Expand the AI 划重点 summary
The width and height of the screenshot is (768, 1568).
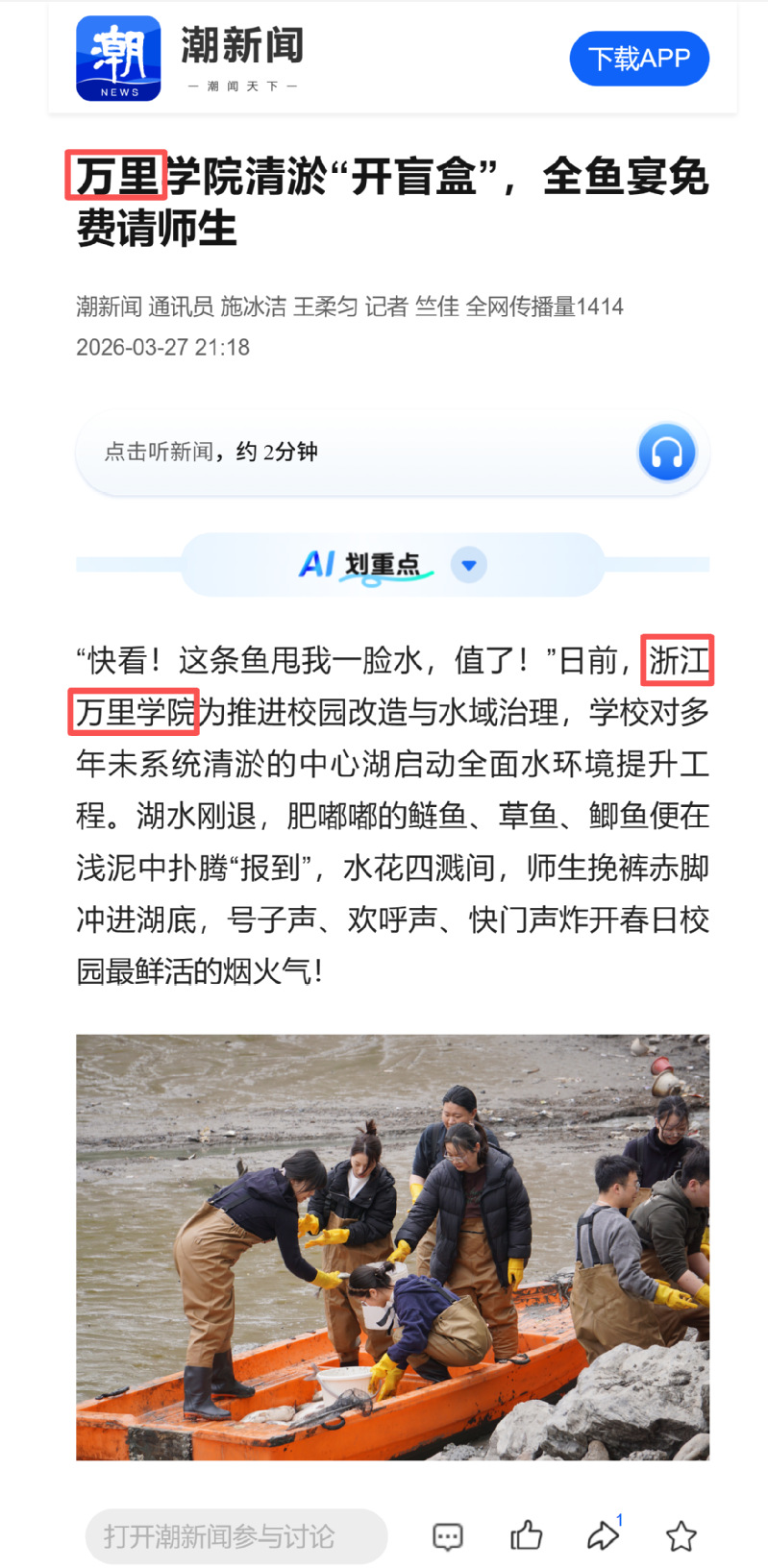click(x=469, y=565)
